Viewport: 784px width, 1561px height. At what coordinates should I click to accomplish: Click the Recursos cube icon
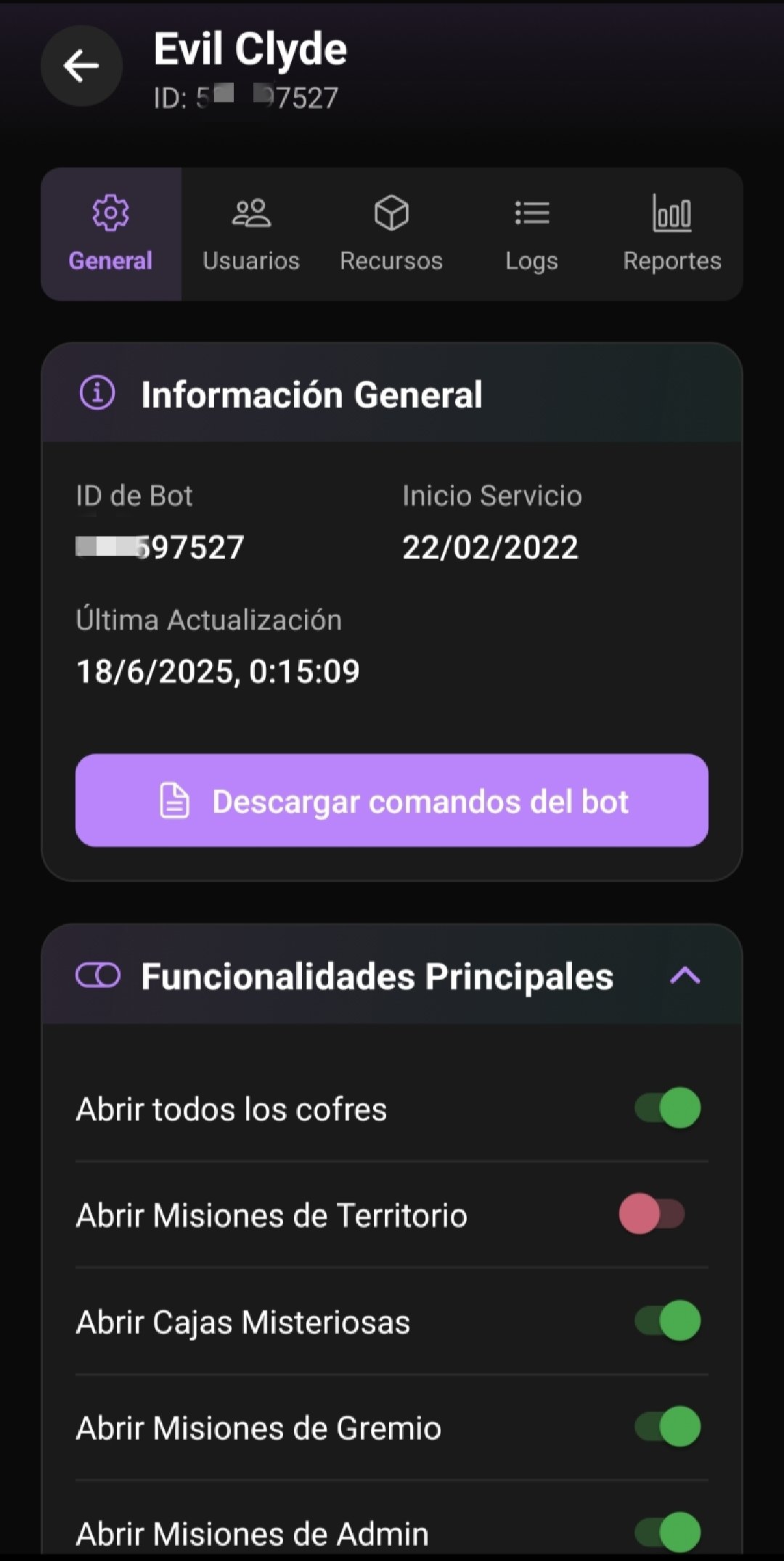tap(391, 213)
